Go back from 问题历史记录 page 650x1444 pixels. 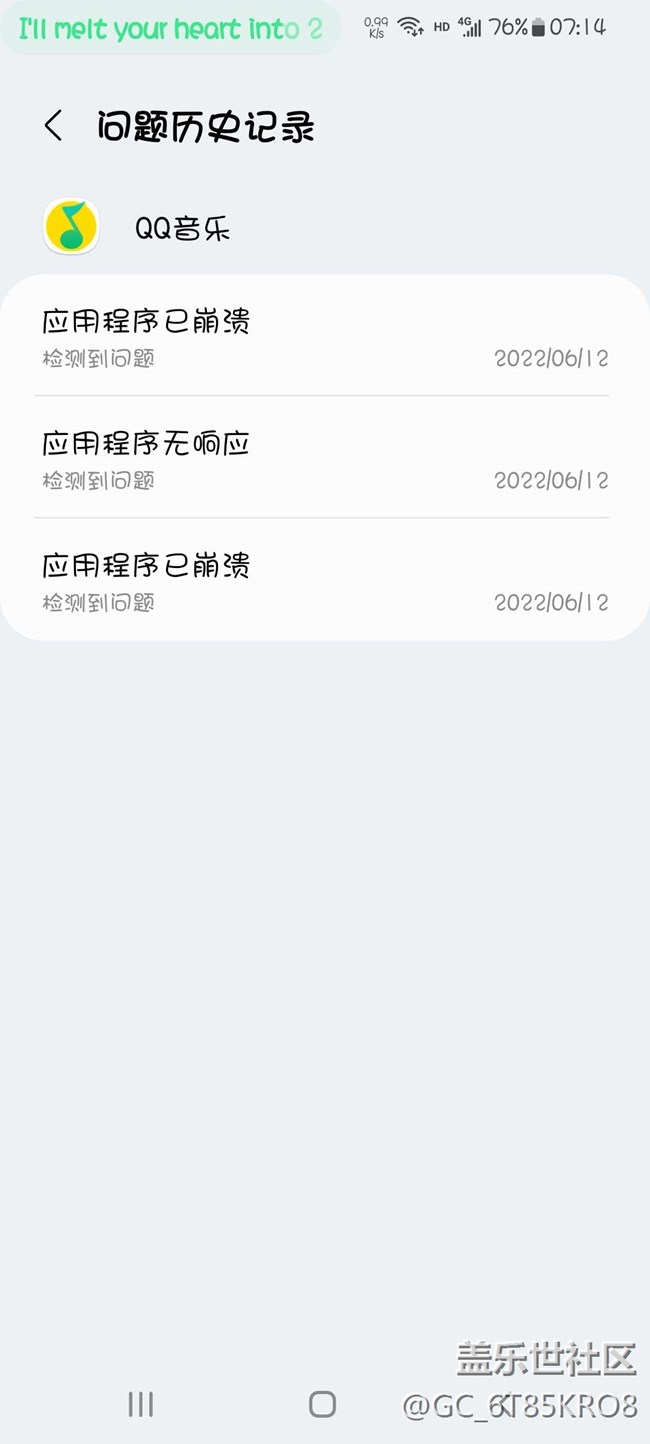[x=54, y=127]
